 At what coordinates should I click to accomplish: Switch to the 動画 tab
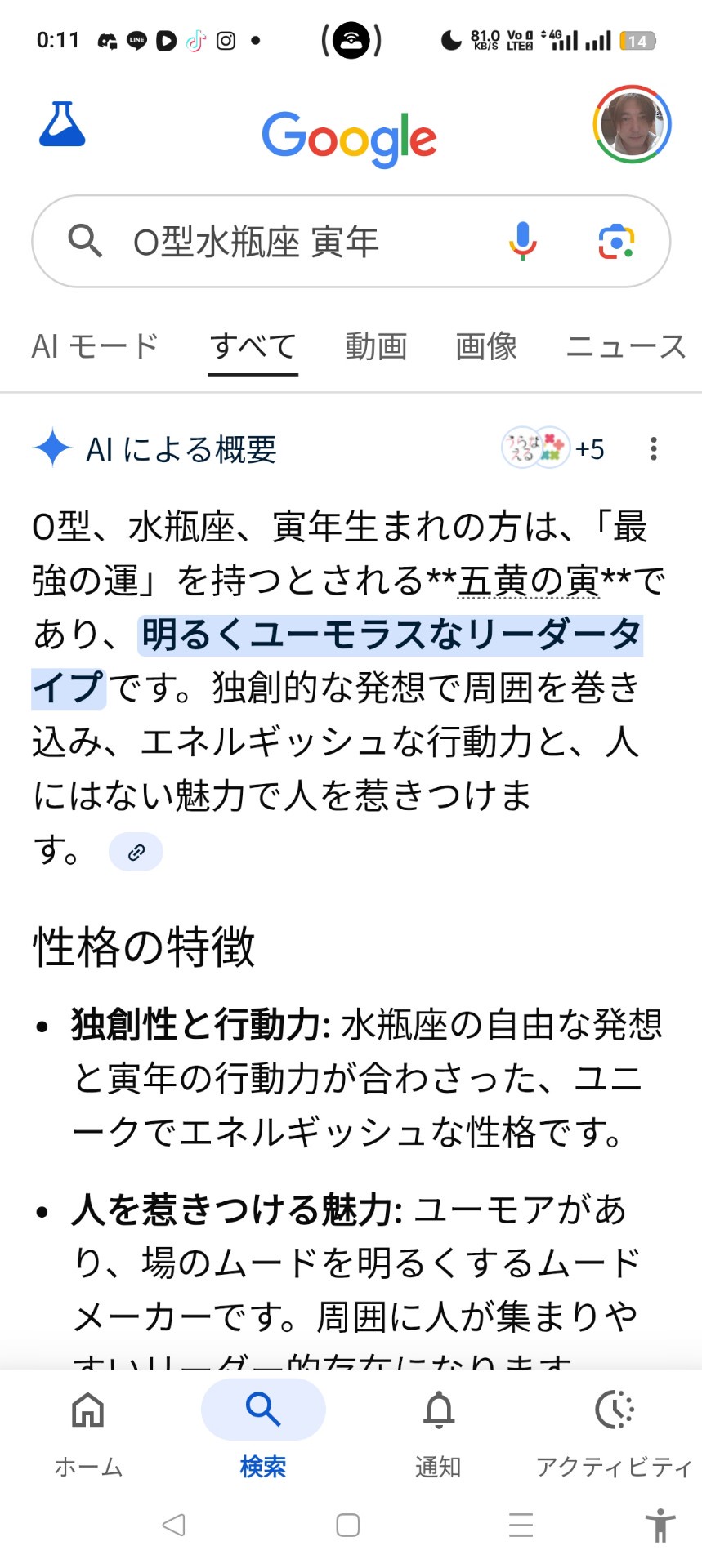pos(376,346)
